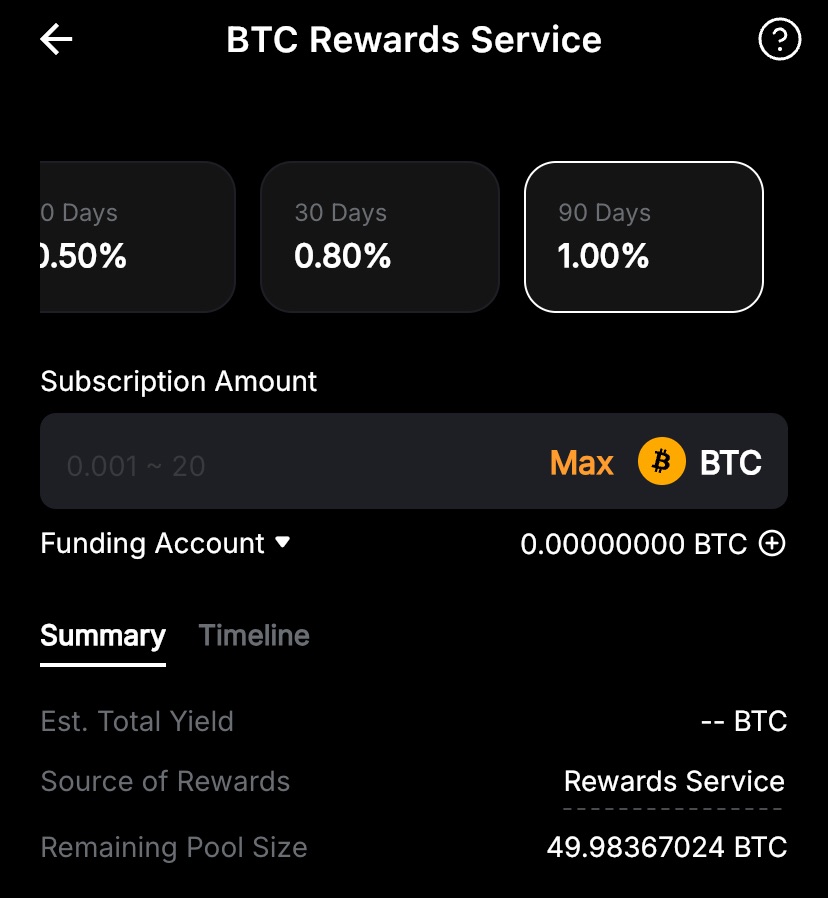
Task: Tap Max to fill subscription amount
Action: pos(581,461)
